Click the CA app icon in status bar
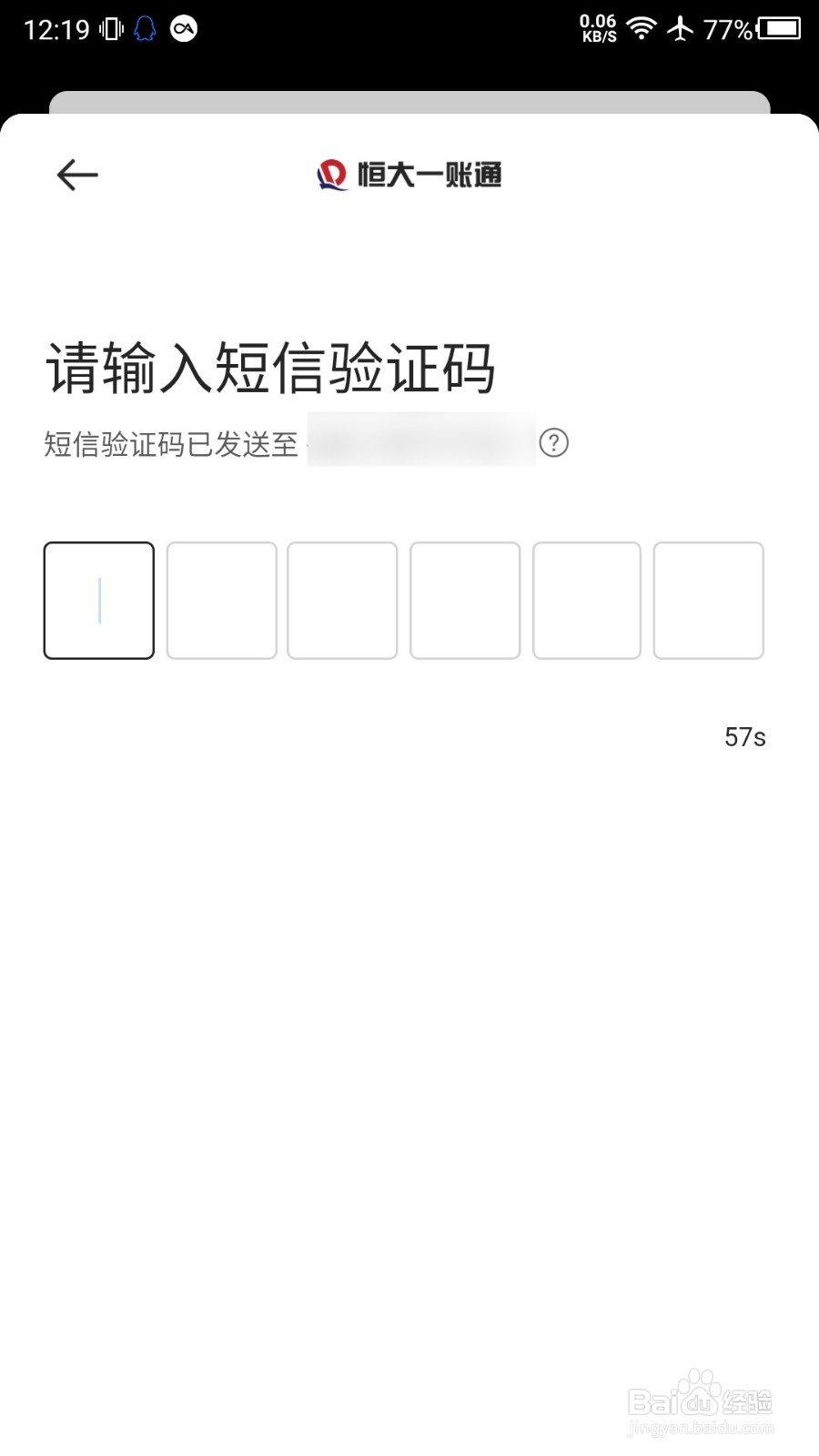Viewport: 819px width, 1456px height. tap(183, 28)
